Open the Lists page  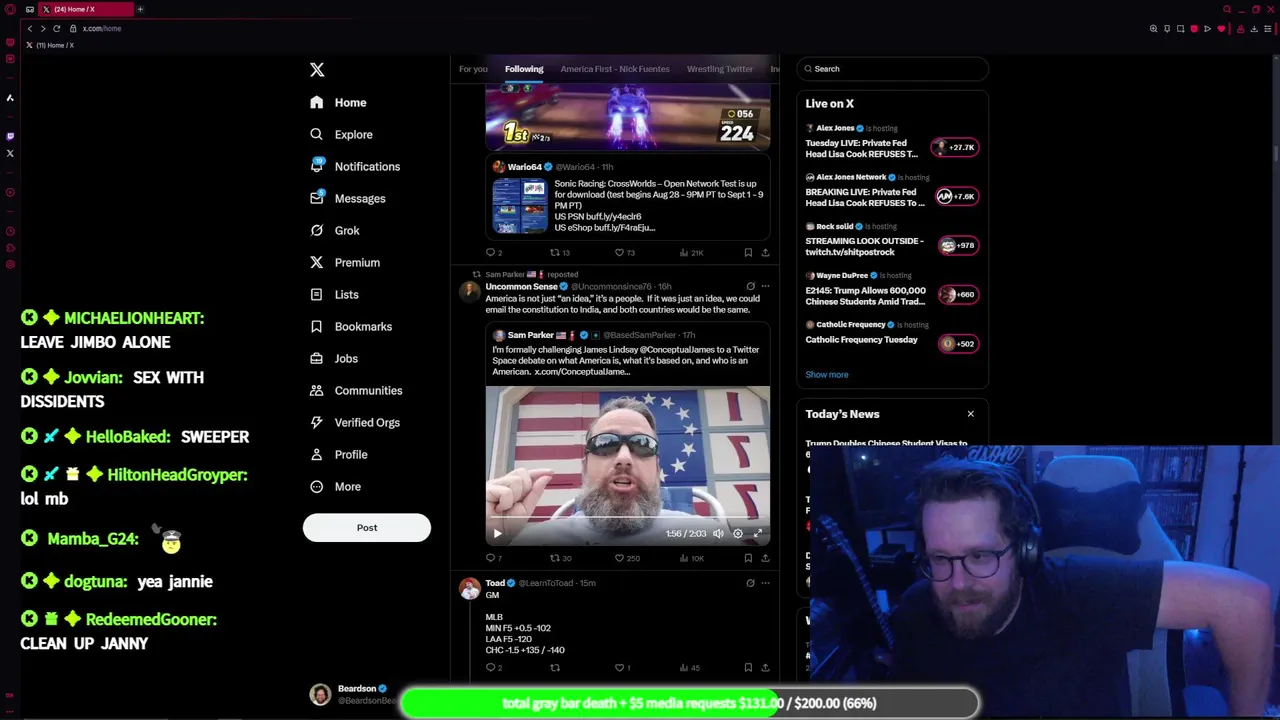coord(346,294)
